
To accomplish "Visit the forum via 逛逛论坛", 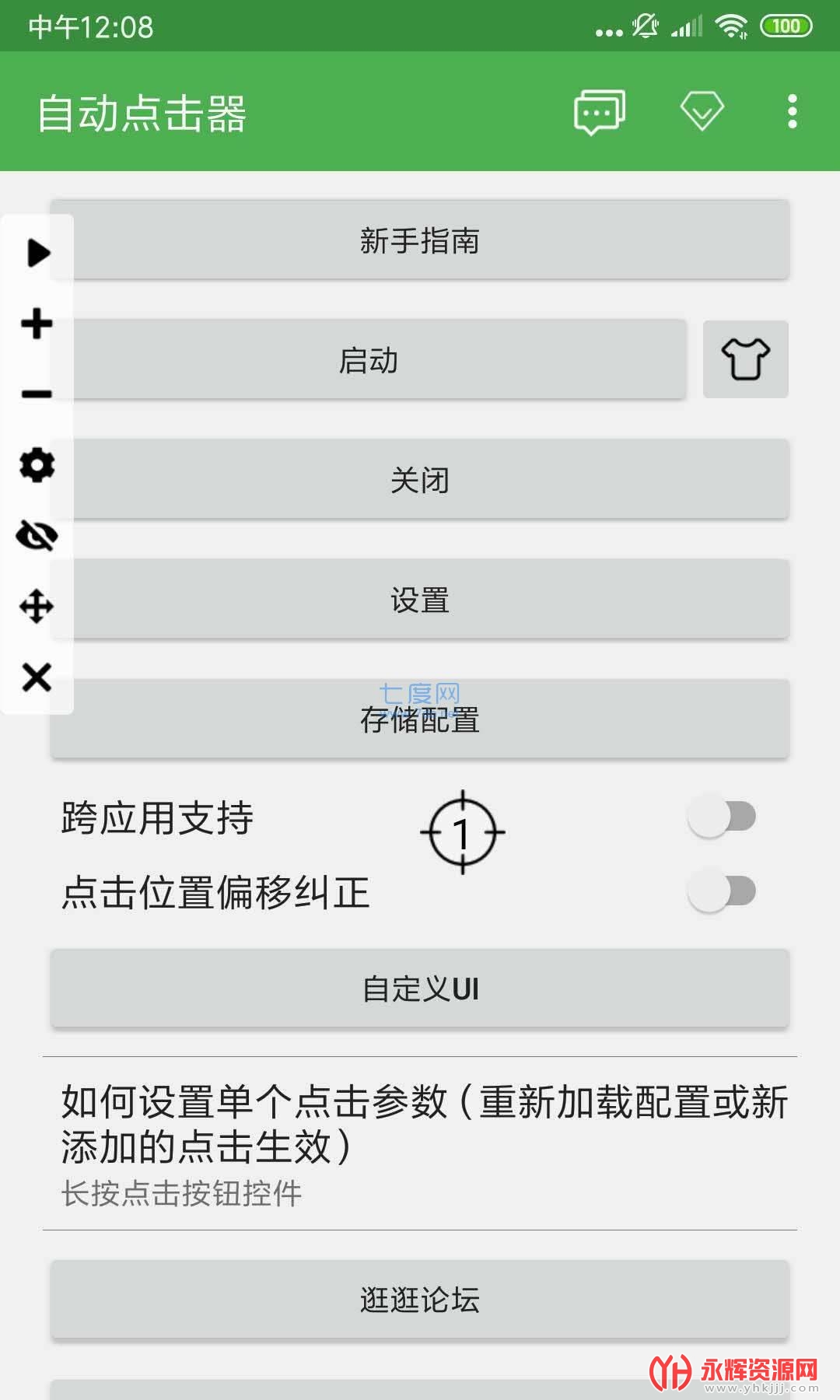I will click(x=420, y=1300).
